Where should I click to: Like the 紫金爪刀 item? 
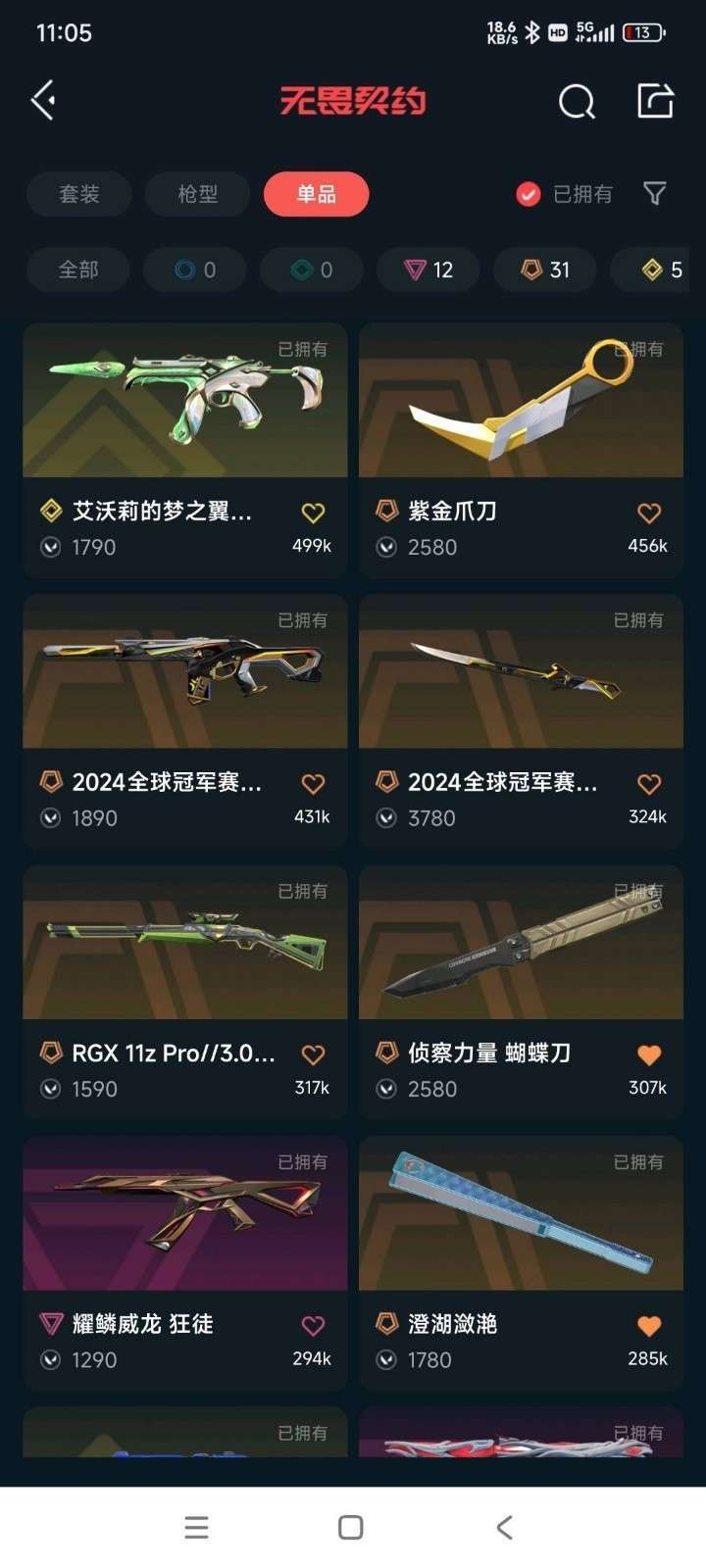click(x=648, y=513)
